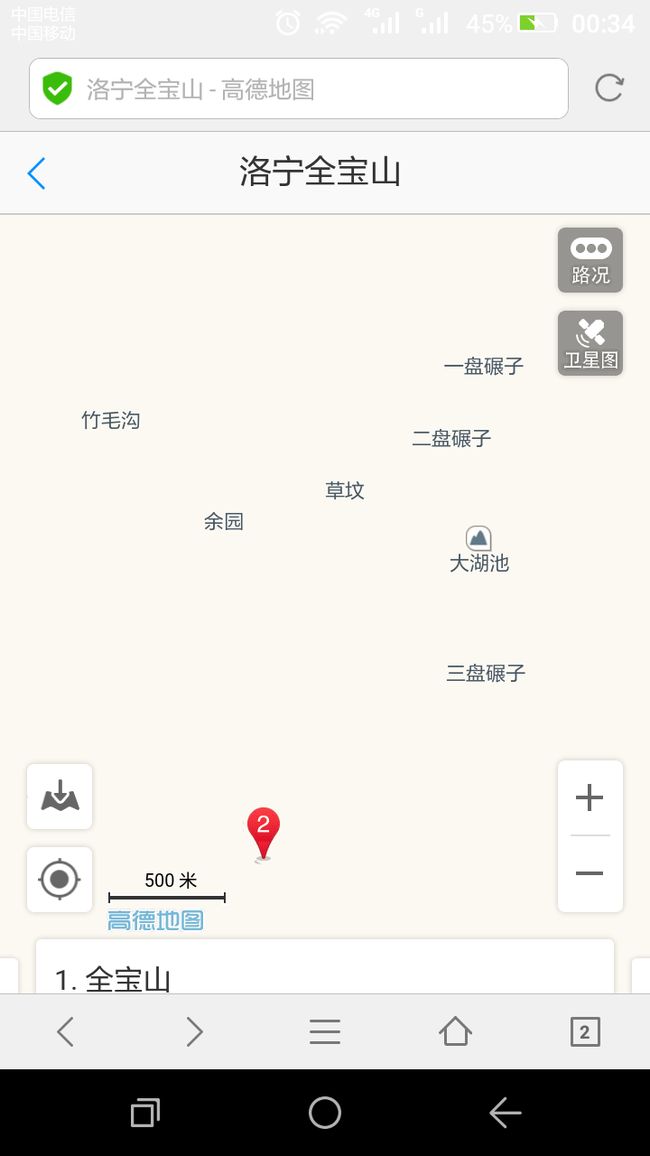Center map on my location

click(60, 879)
